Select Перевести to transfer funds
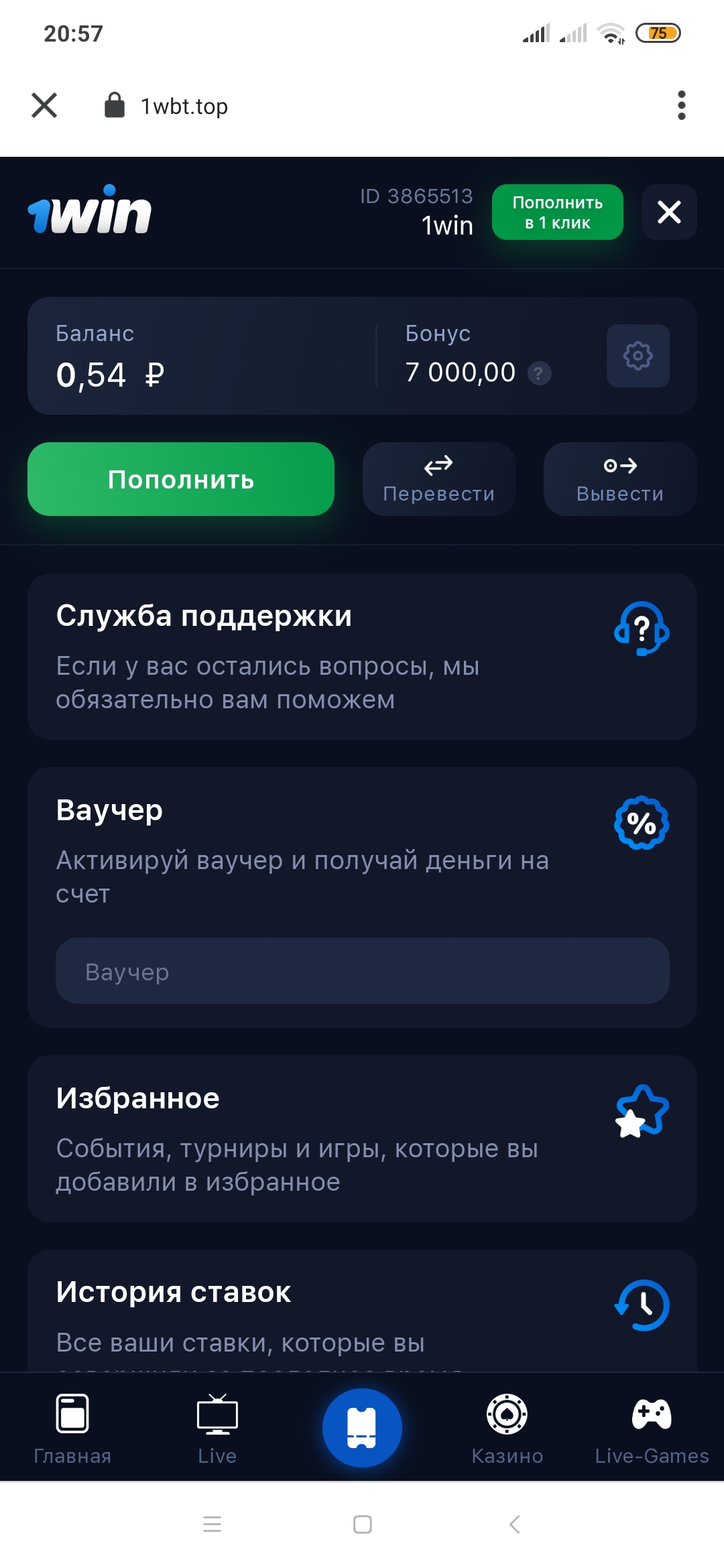 click(438, 479)
